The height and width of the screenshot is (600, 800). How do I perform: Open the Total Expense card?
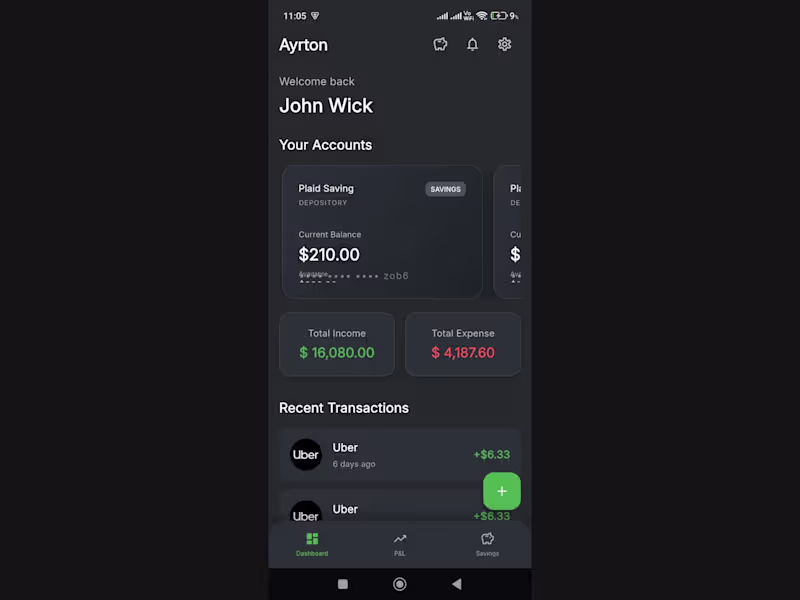click(x=463, y=344)
